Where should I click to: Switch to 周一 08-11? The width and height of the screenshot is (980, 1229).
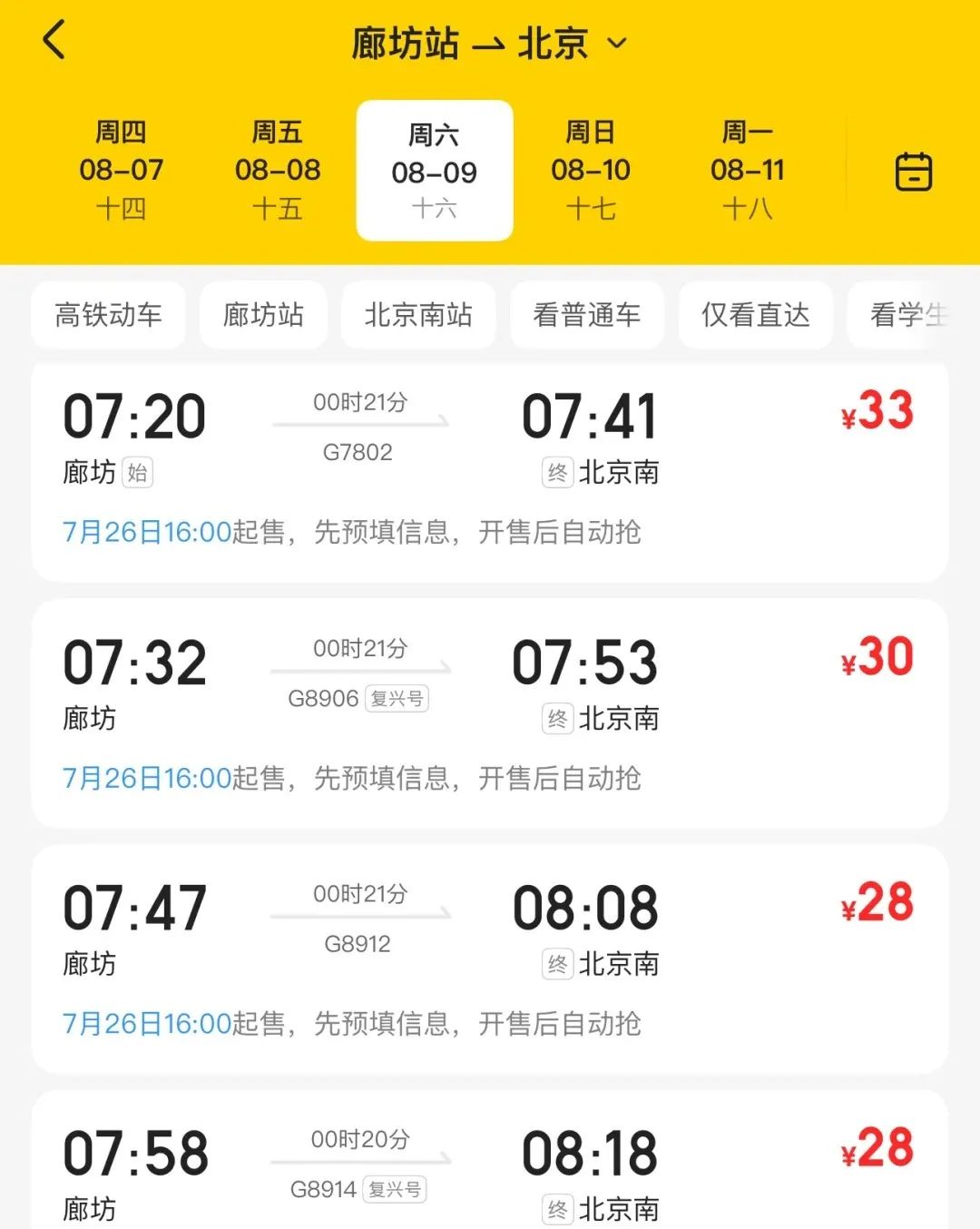[x=747, y=171]
